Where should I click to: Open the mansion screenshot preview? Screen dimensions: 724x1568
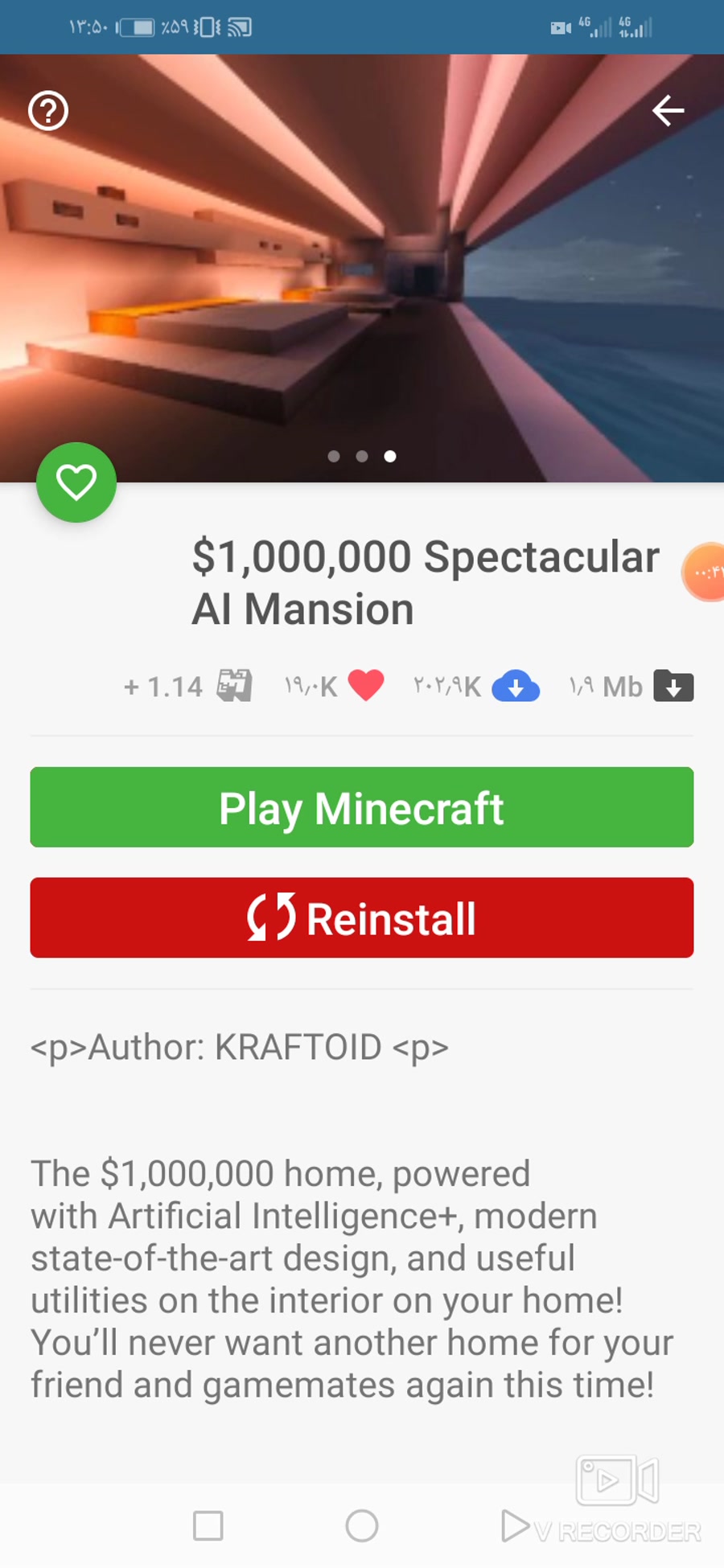(362, 265)
